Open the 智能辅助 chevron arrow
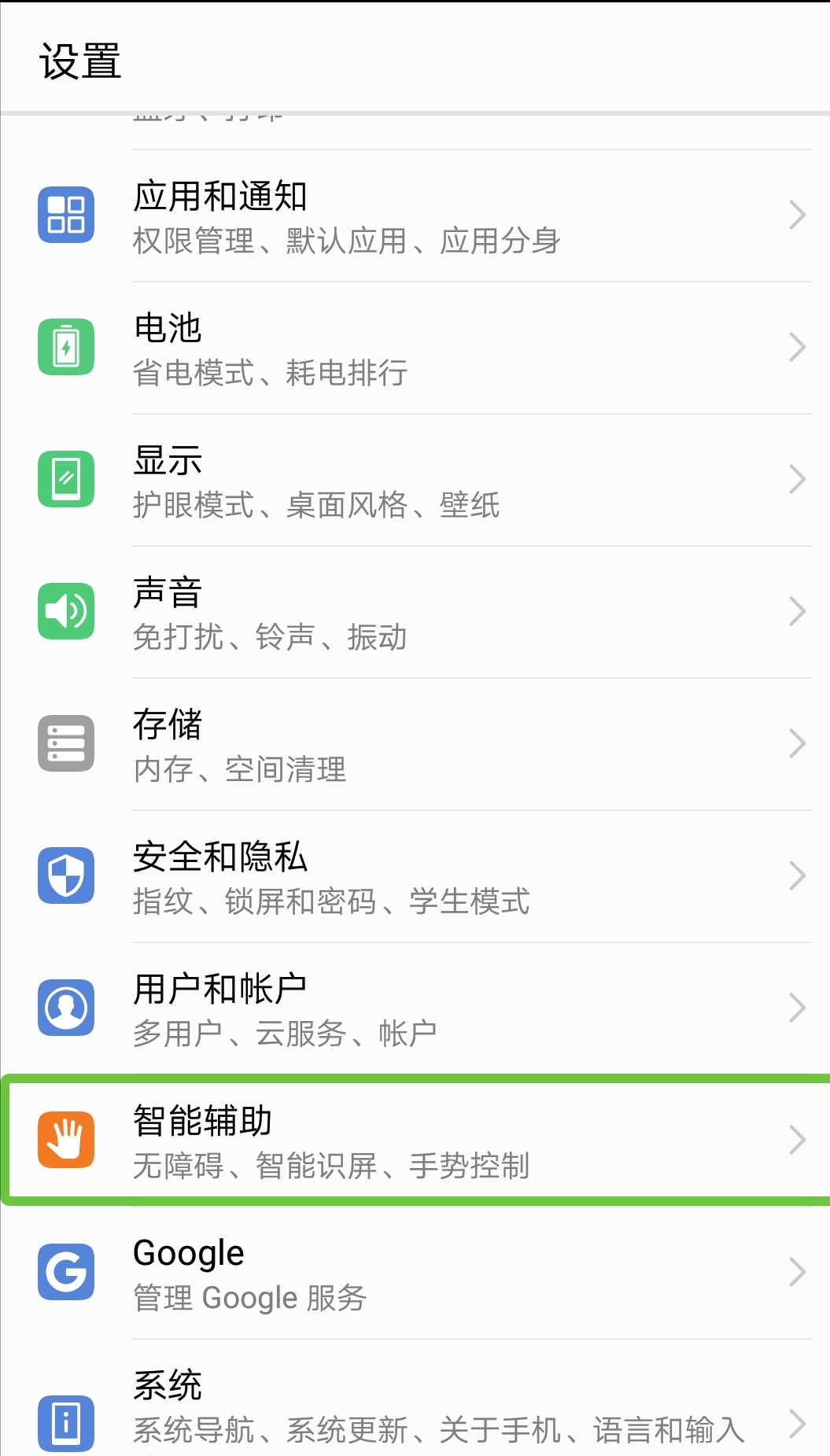Image resolution: width=830 pixels, height=1456 pixels. [797, 1140]
